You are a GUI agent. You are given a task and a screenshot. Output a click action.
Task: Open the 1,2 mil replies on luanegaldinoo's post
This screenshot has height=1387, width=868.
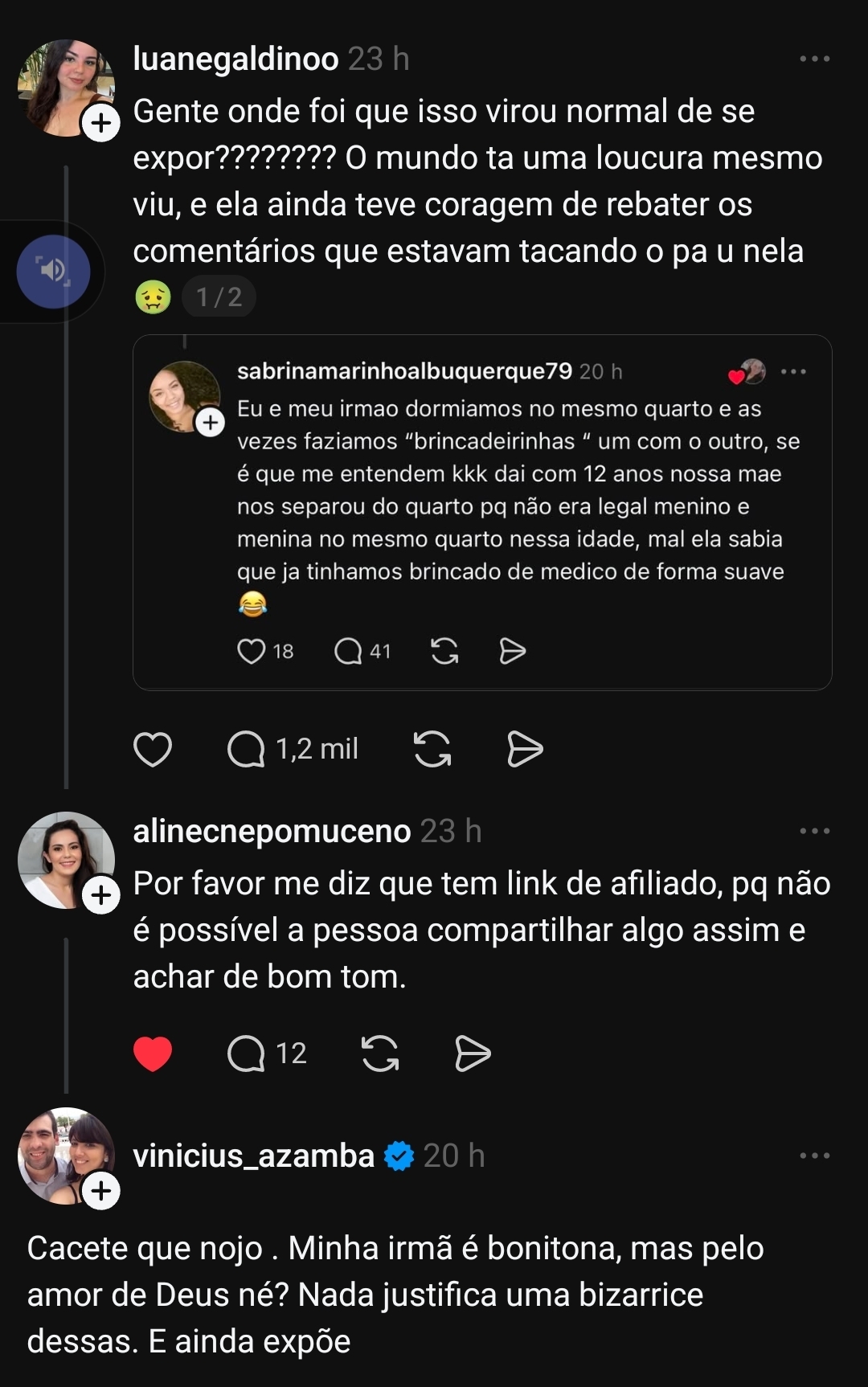[x=293, y=750]
